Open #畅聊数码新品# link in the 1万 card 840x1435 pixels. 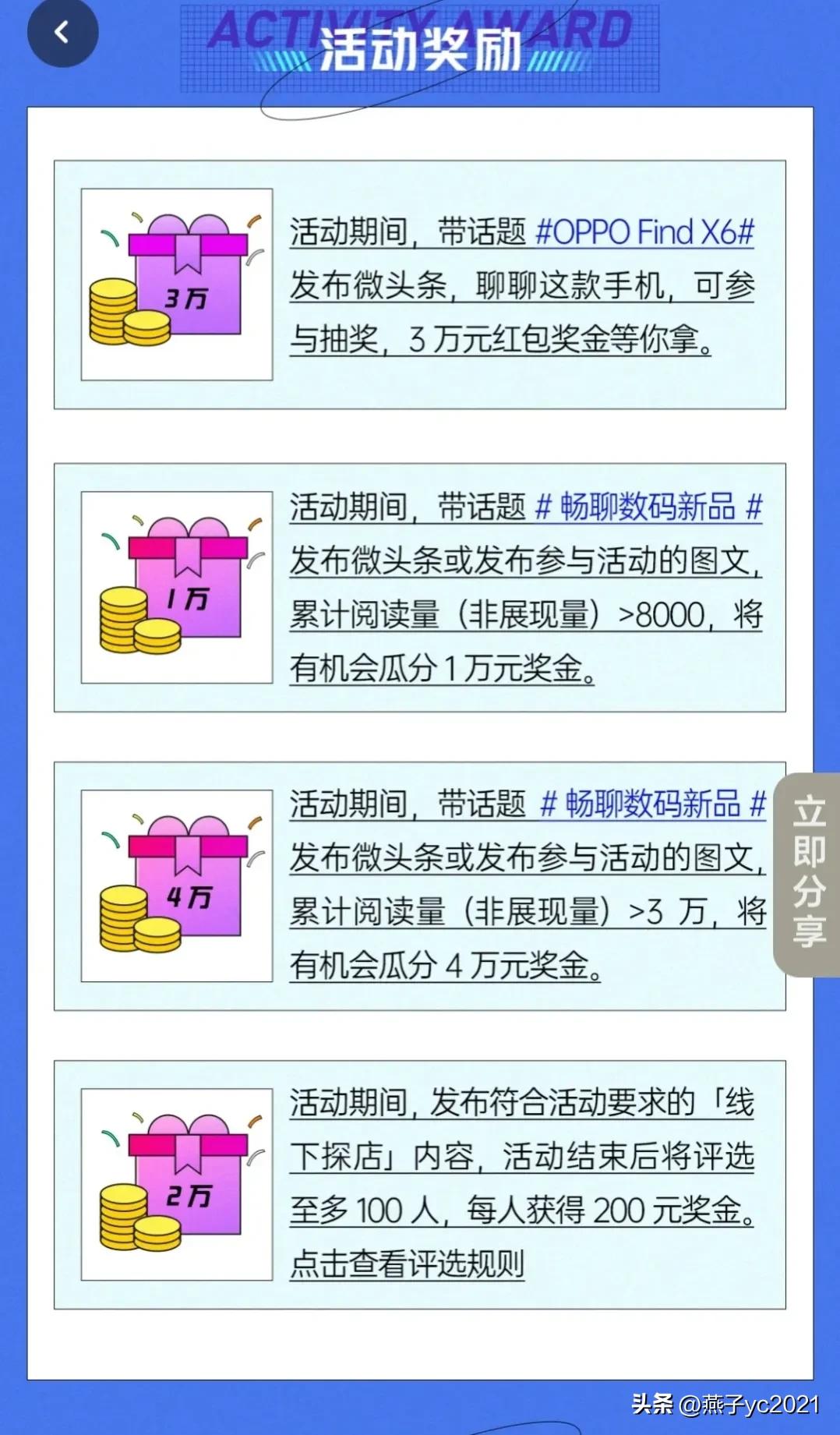tap(648, 507)
